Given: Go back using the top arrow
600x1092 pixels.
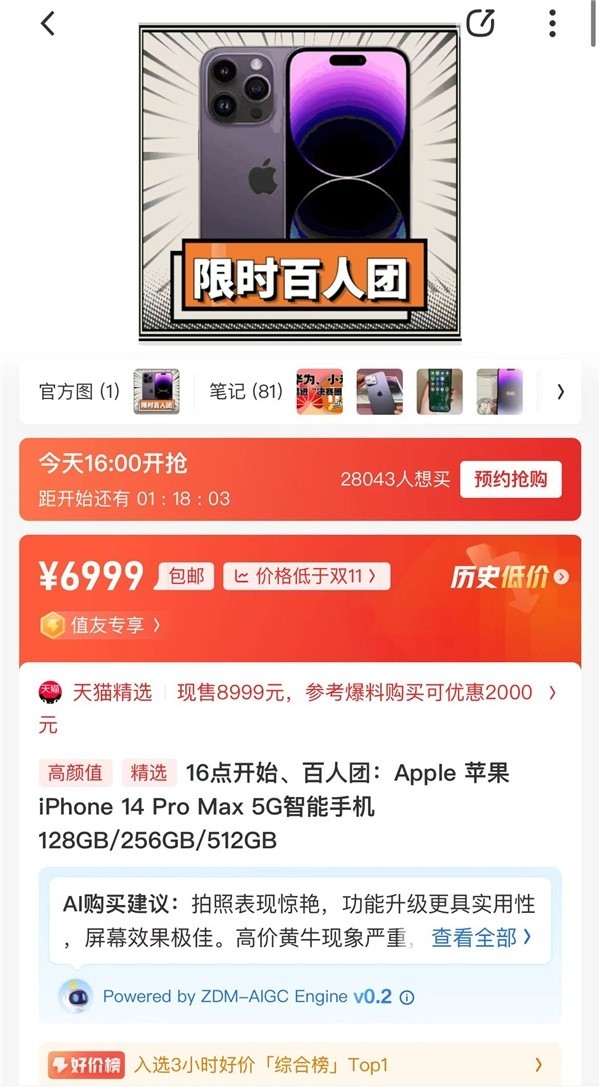Looking at the screenshot, I should point(47,24).
